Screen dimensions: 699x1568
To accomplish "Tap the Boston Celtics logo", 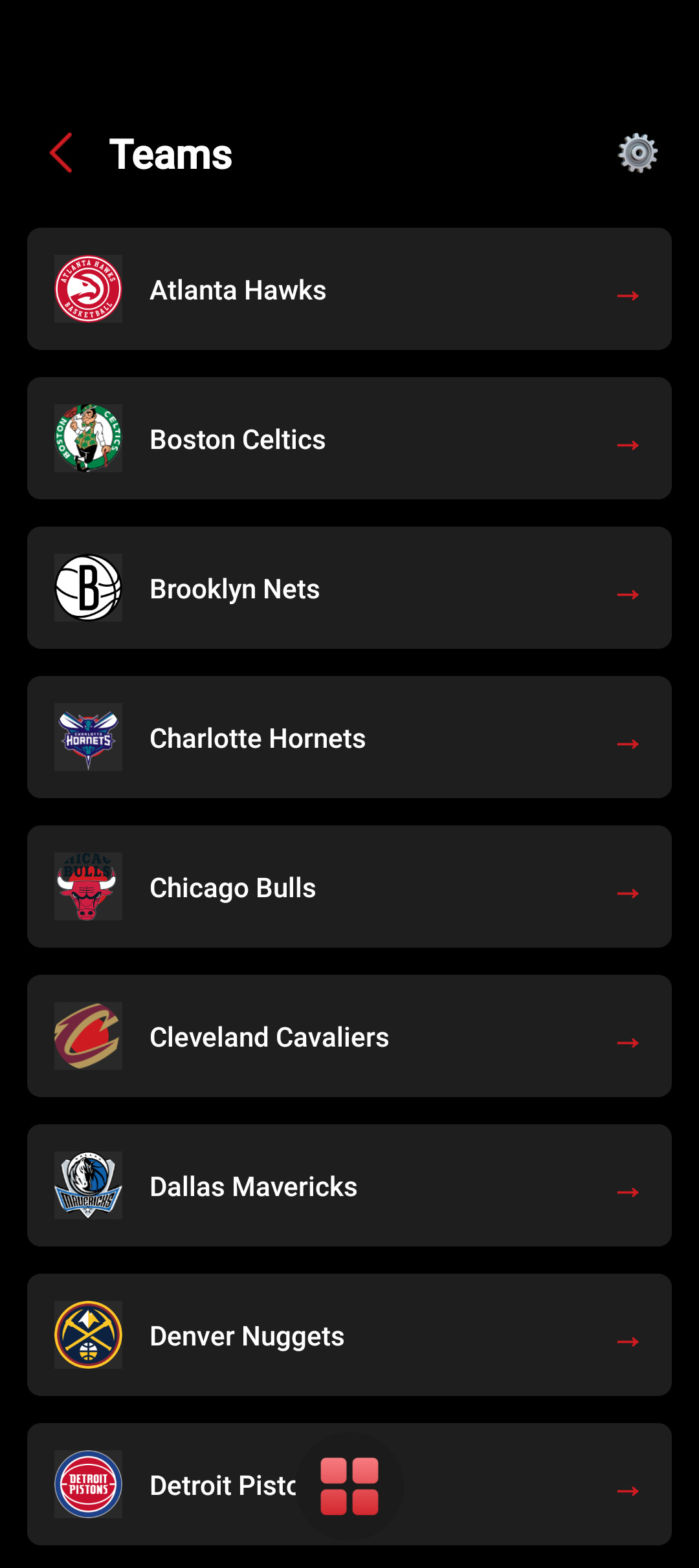I will 87,438.
